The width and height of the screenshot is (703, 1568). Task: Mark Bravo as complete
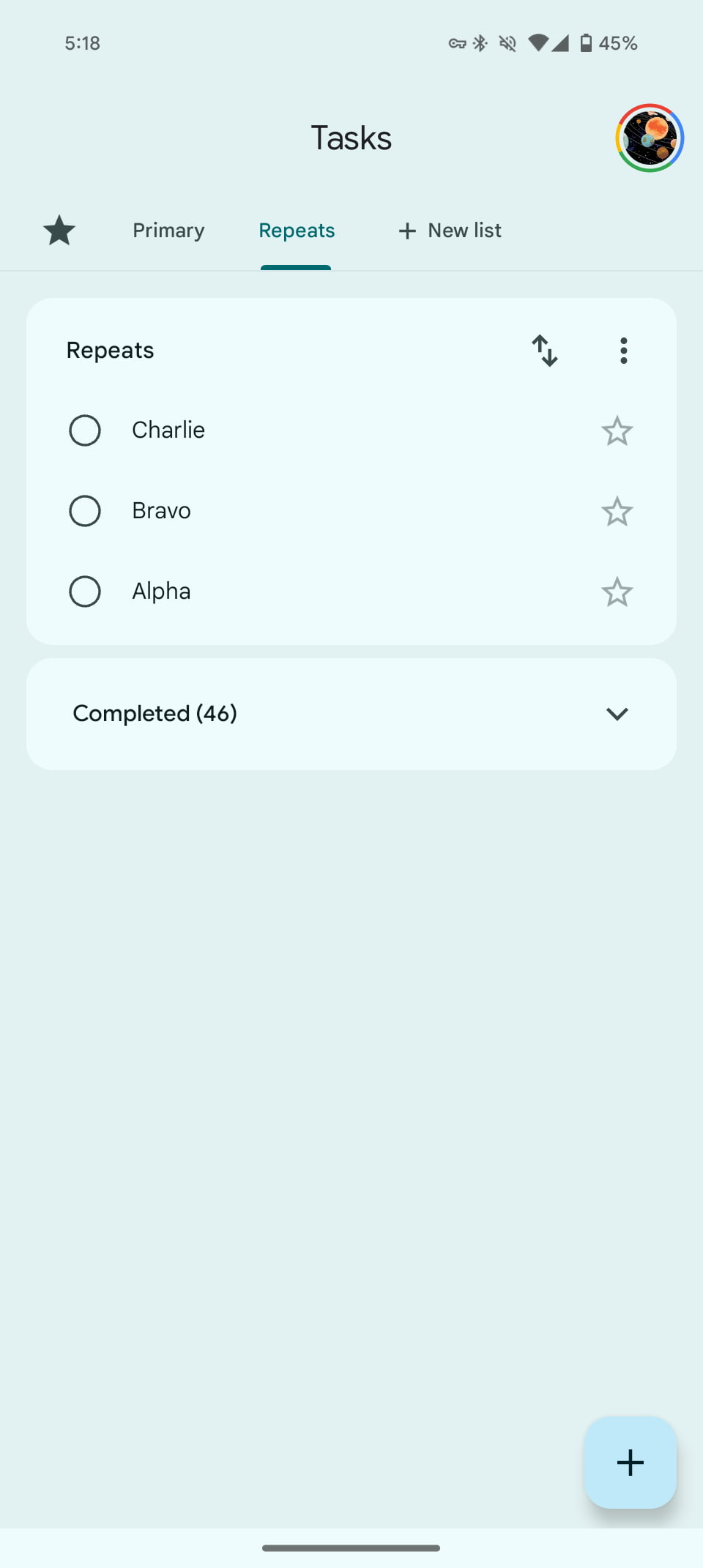[x=85, y=511]
